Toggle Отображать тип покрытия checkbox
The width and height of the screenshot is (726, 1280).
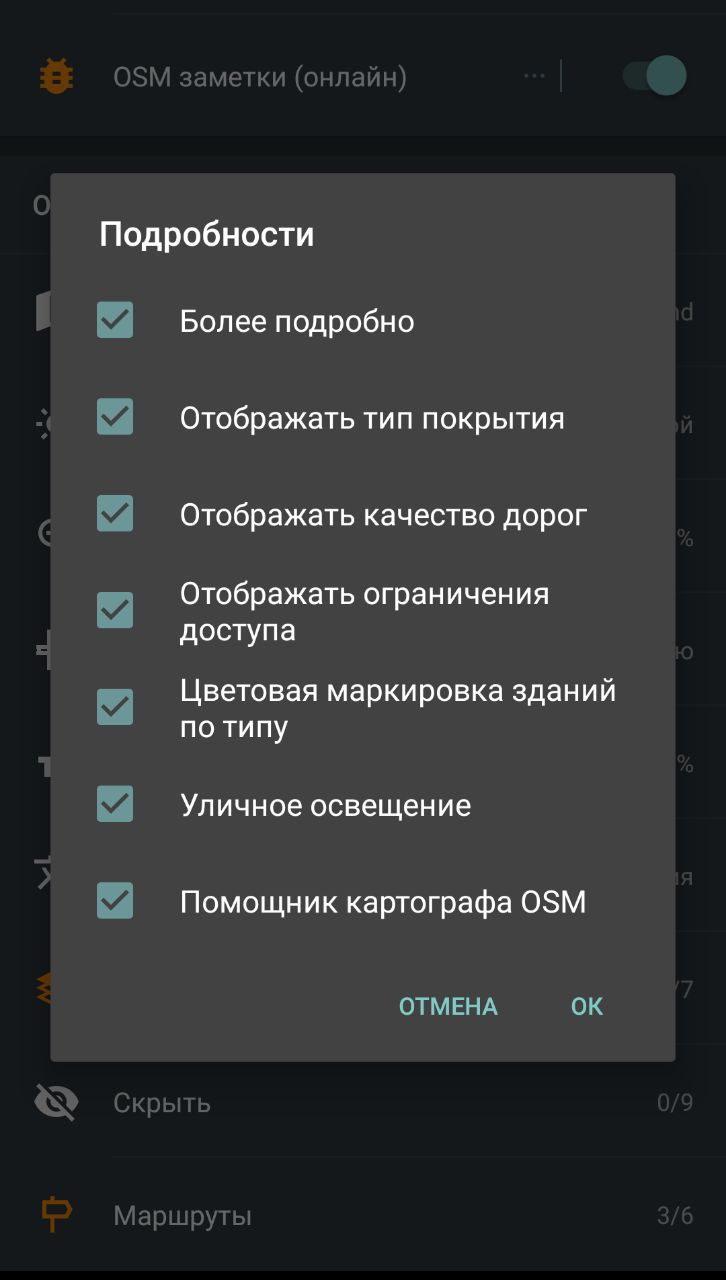[x=115, y=417]
